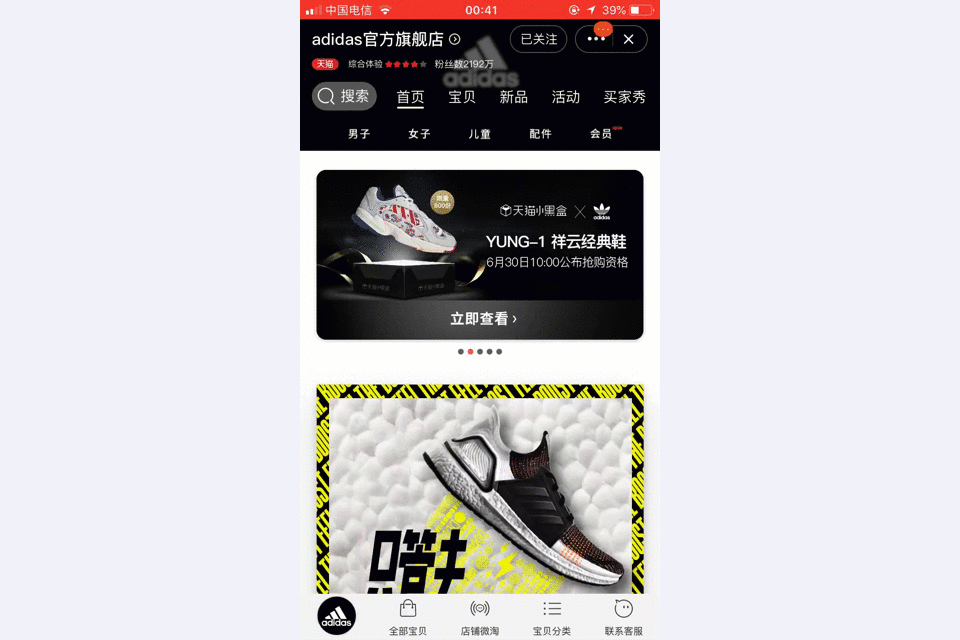Open the 会员 membership page
960x640 pixels.
pyautogui.click(x=601, y=134)
